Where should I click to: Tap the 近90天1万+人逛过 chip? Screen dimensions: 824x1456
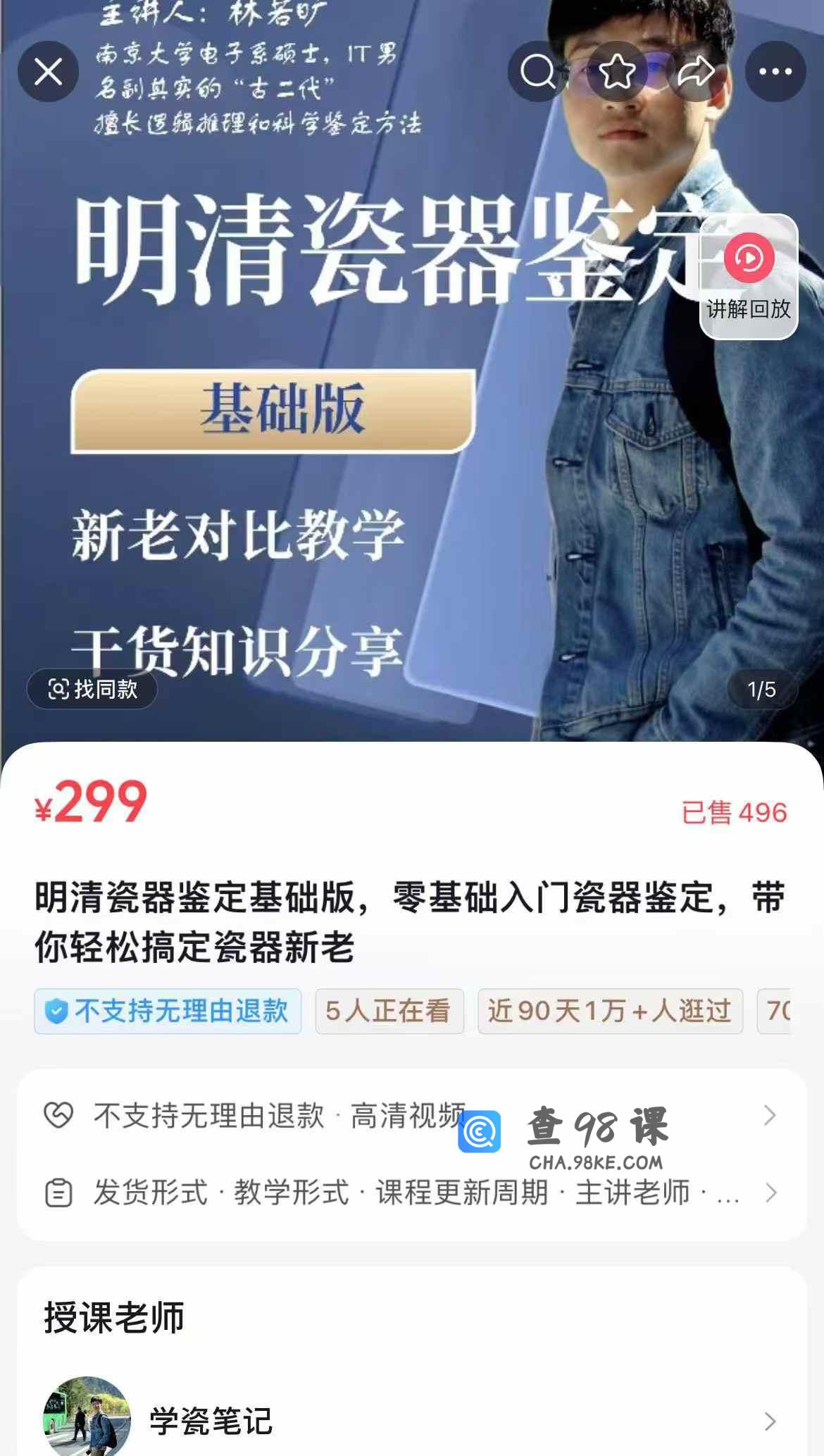tap(610, 1011)
